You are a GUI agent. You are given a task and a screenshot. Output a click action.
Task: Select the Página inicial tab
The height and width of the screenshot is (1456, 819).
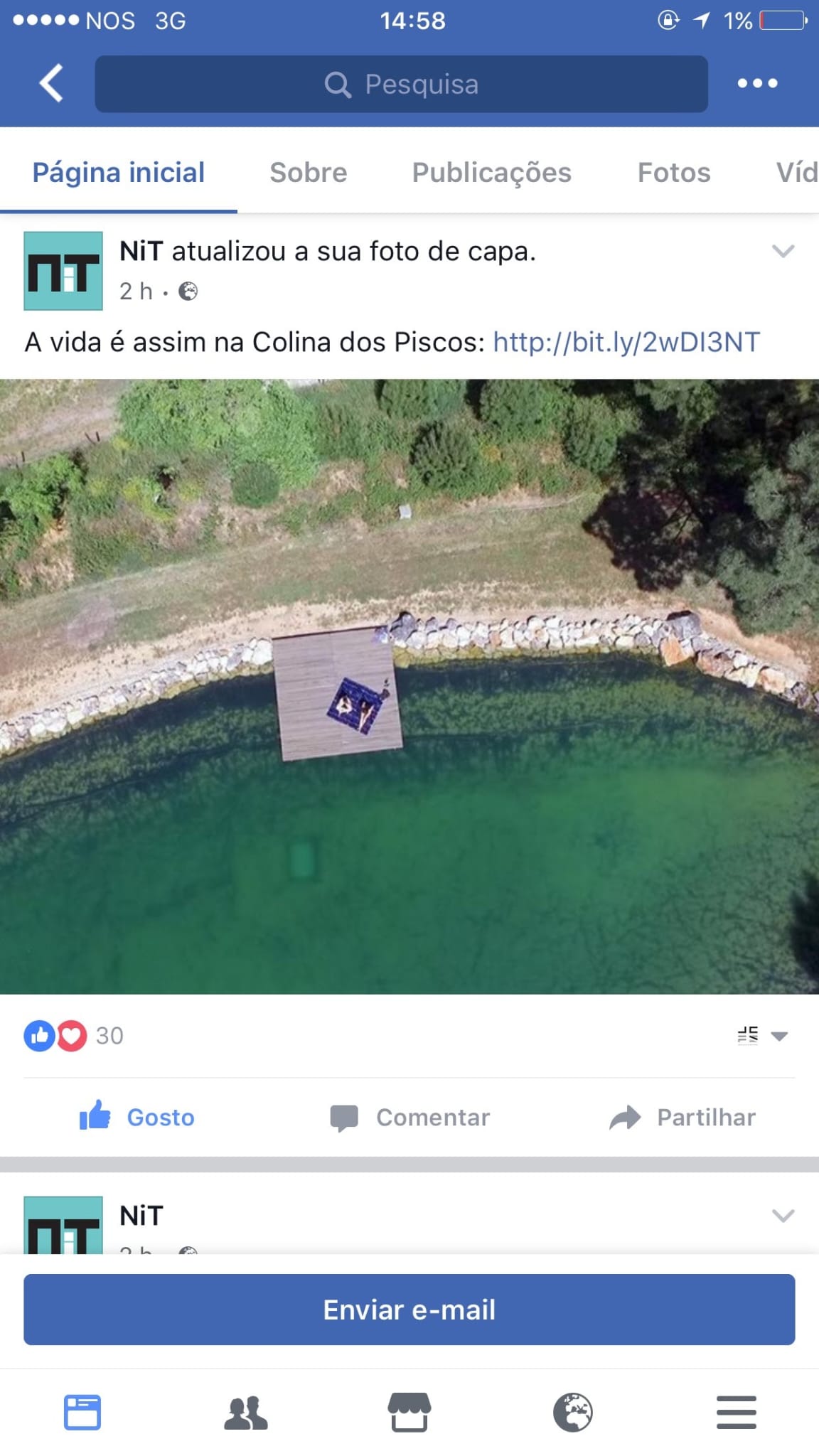coord(118,173)
